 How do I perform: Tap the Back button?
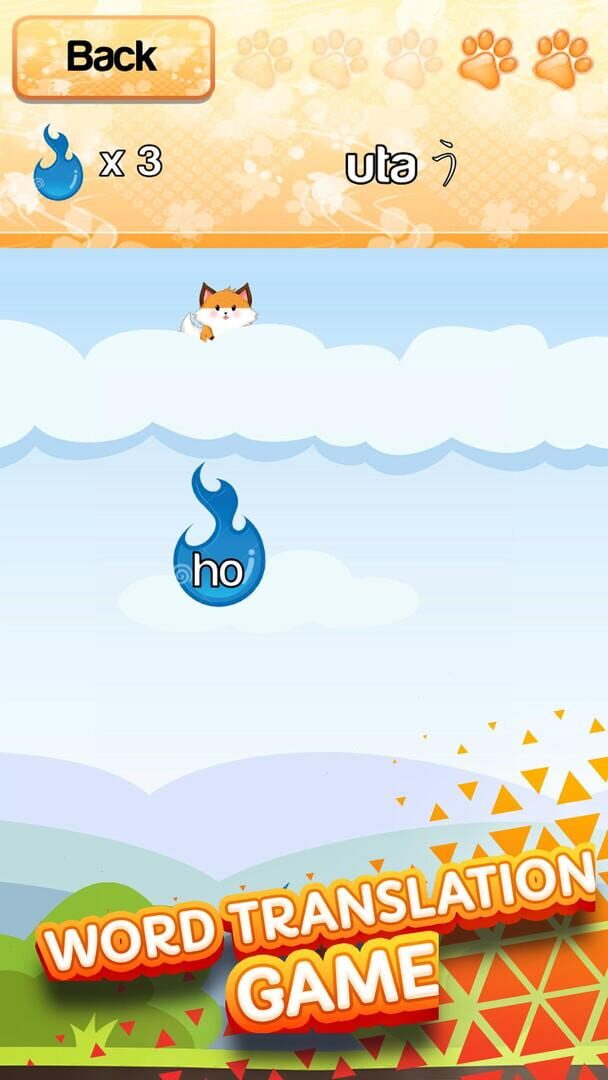coord(113,57)
